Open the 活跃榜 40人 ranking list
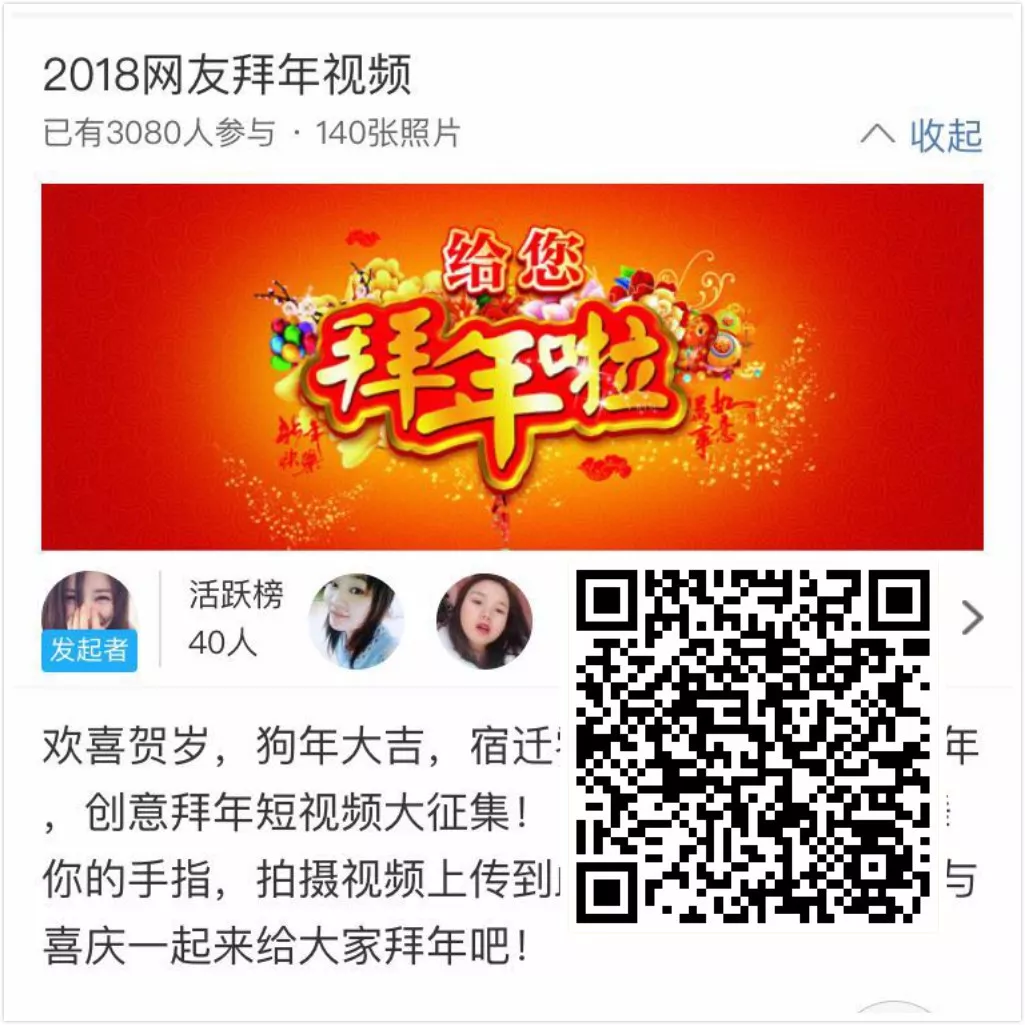This screenshot has width=1025, height=1025. pos(235,620)
